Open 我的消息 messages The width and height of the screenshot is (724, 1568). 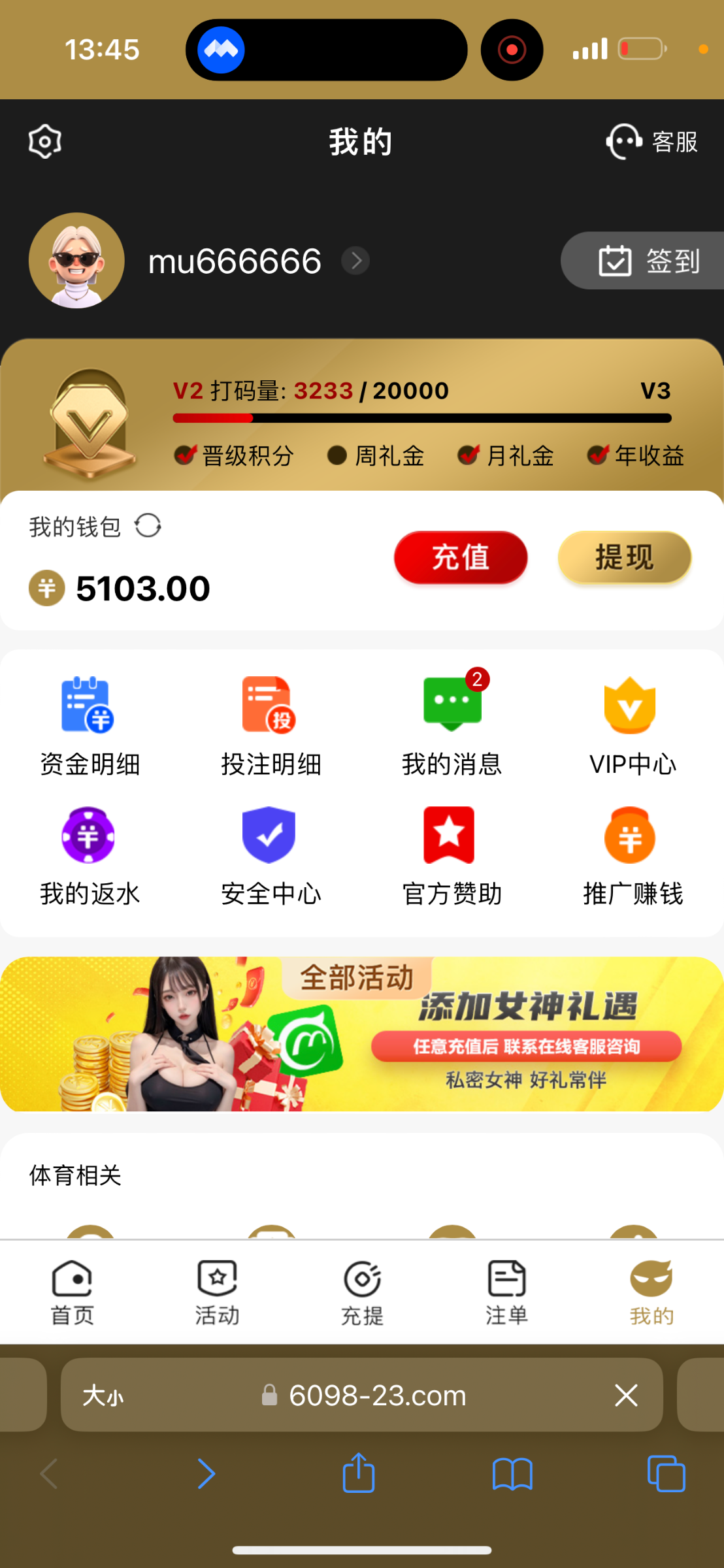452,727
